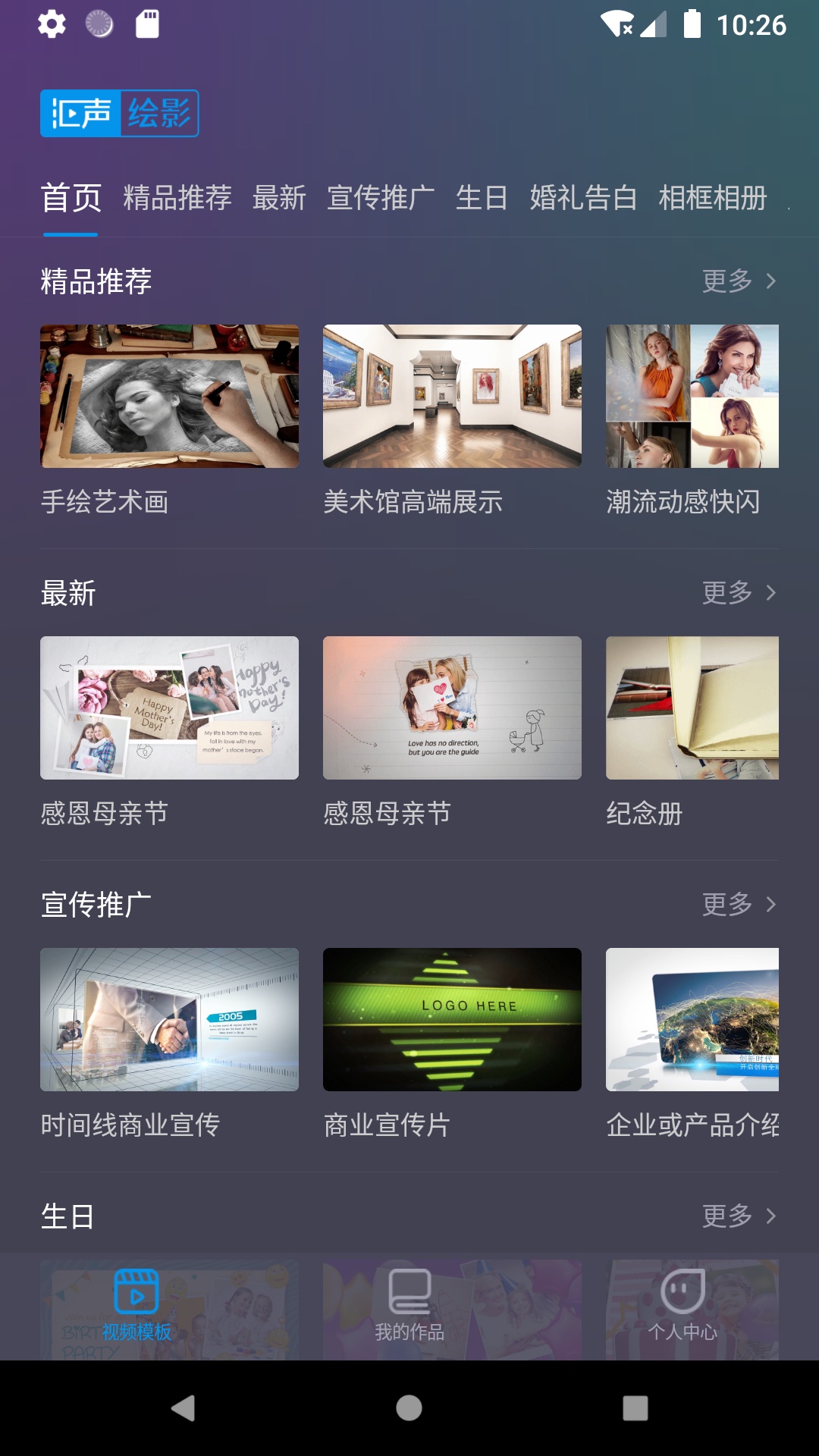Go to the 婚礼告白 top tab

coord(583,198)
